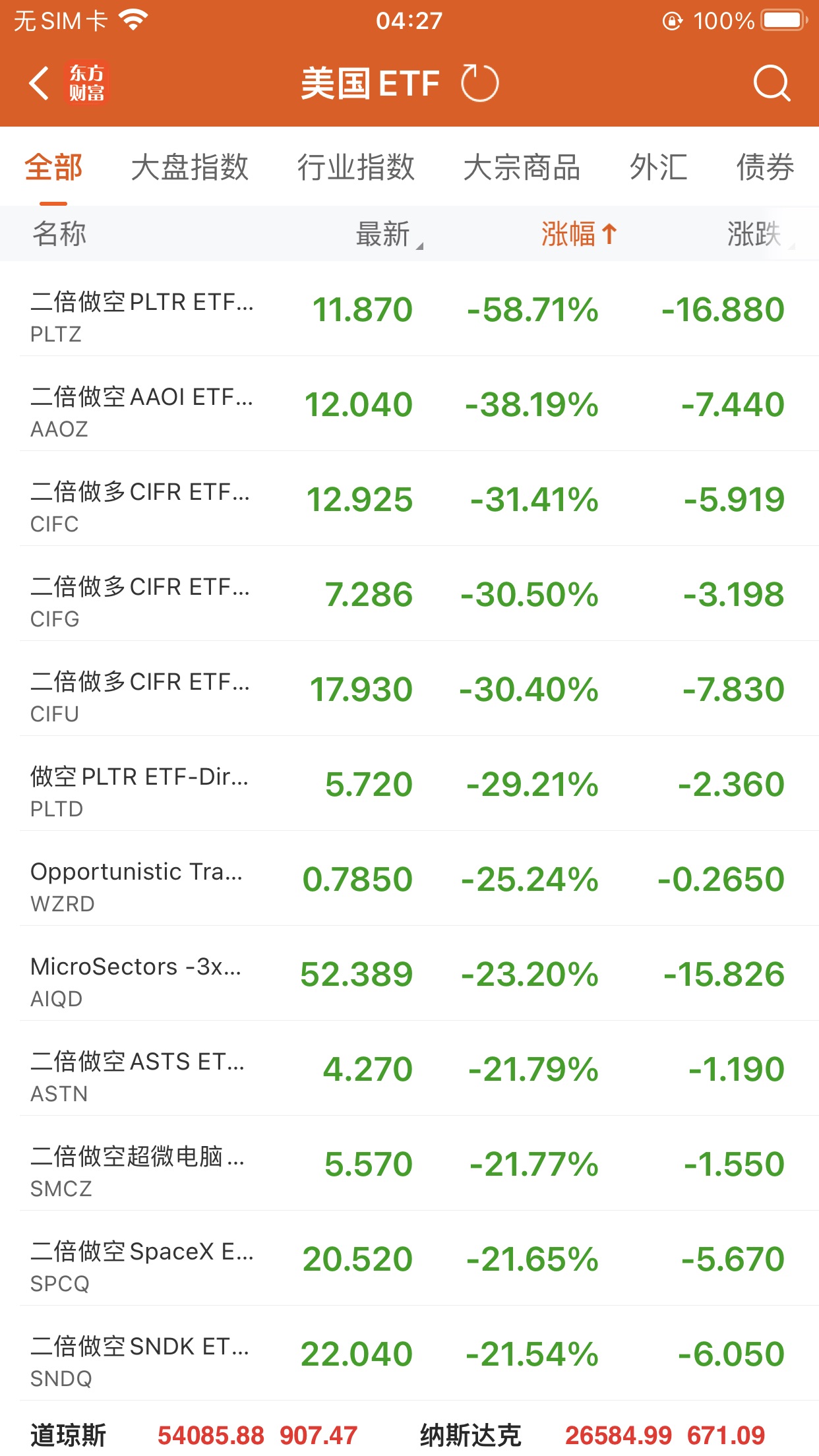This screenshot has width=819, height=1456.
Task: Toggle the 涨幅 sort order
Action: pyautogui.click(x=580, y=234)
